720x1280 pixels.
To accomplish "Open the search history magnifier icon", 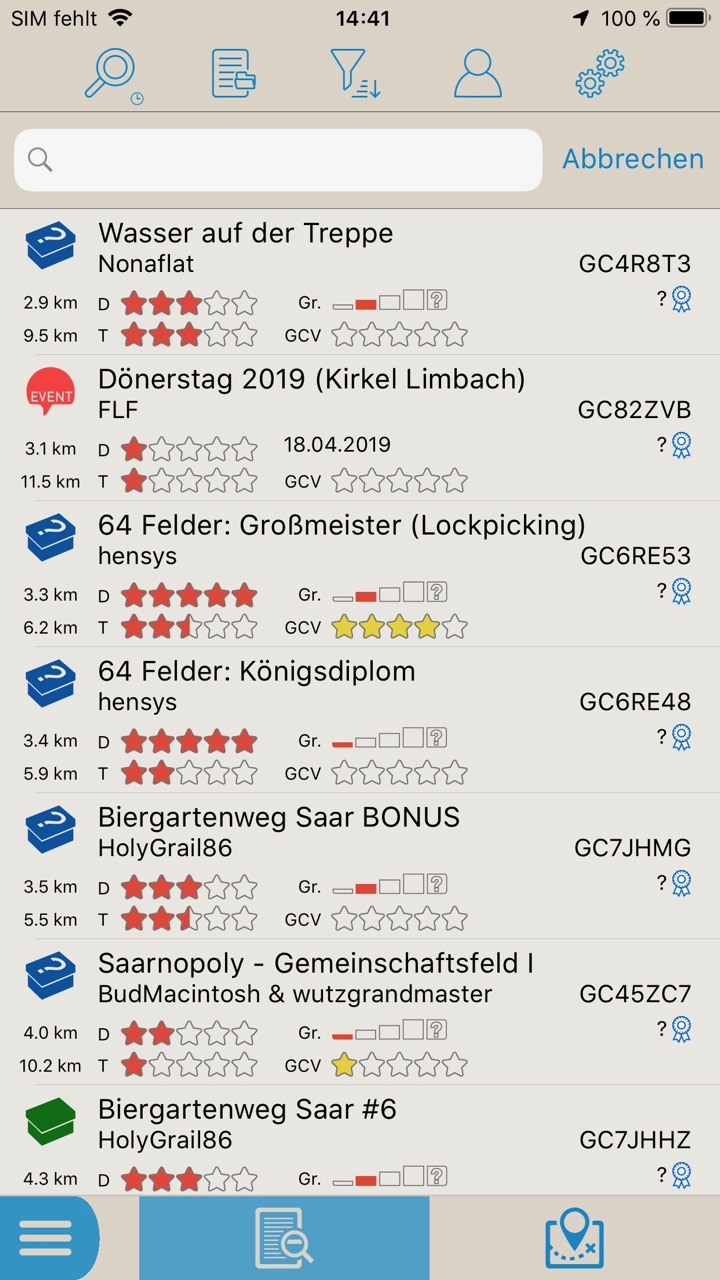I will tap(112, 75).
